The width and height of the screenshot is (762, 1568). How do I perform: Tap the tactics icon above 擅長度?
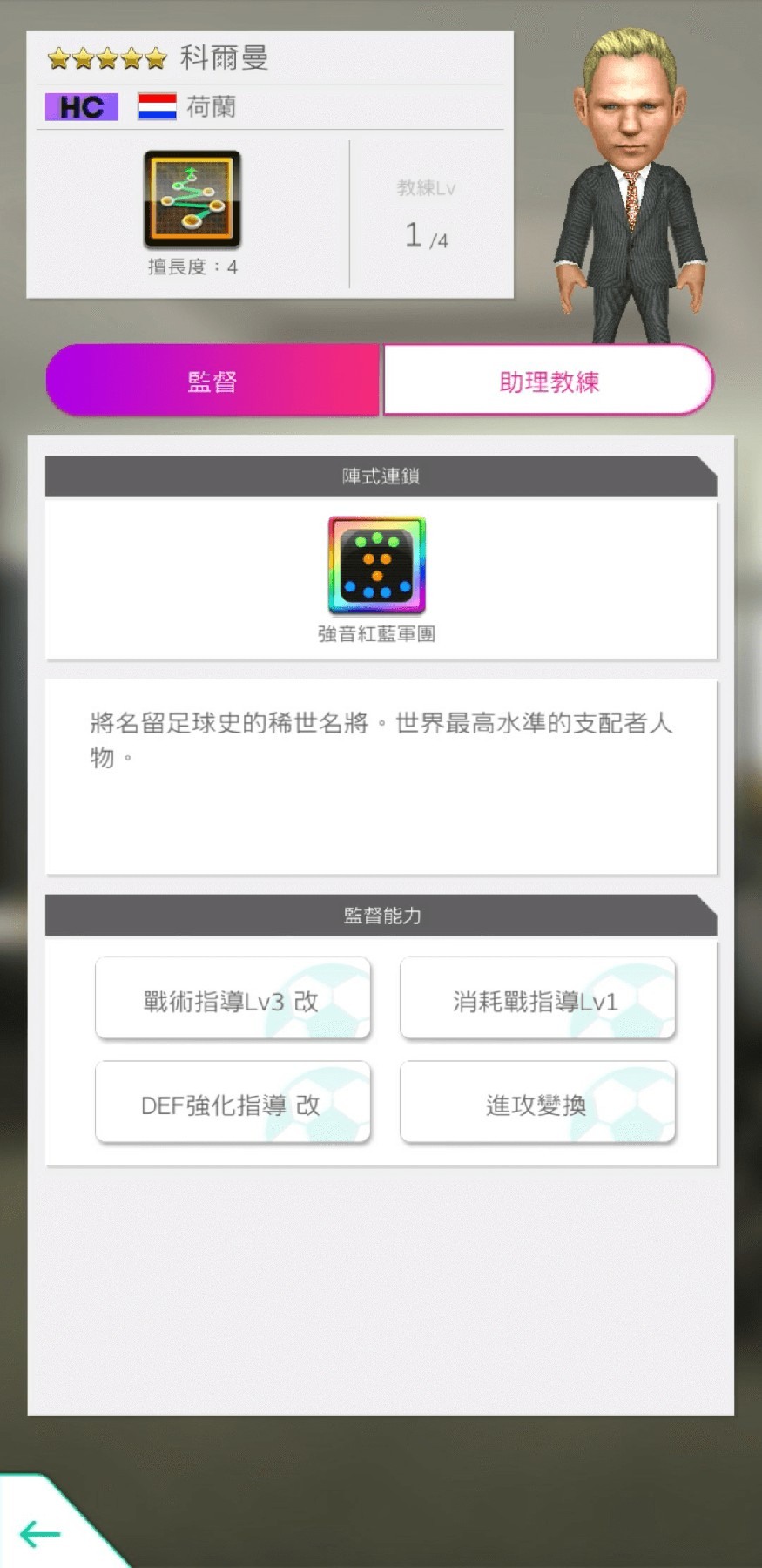pos(192,199)
